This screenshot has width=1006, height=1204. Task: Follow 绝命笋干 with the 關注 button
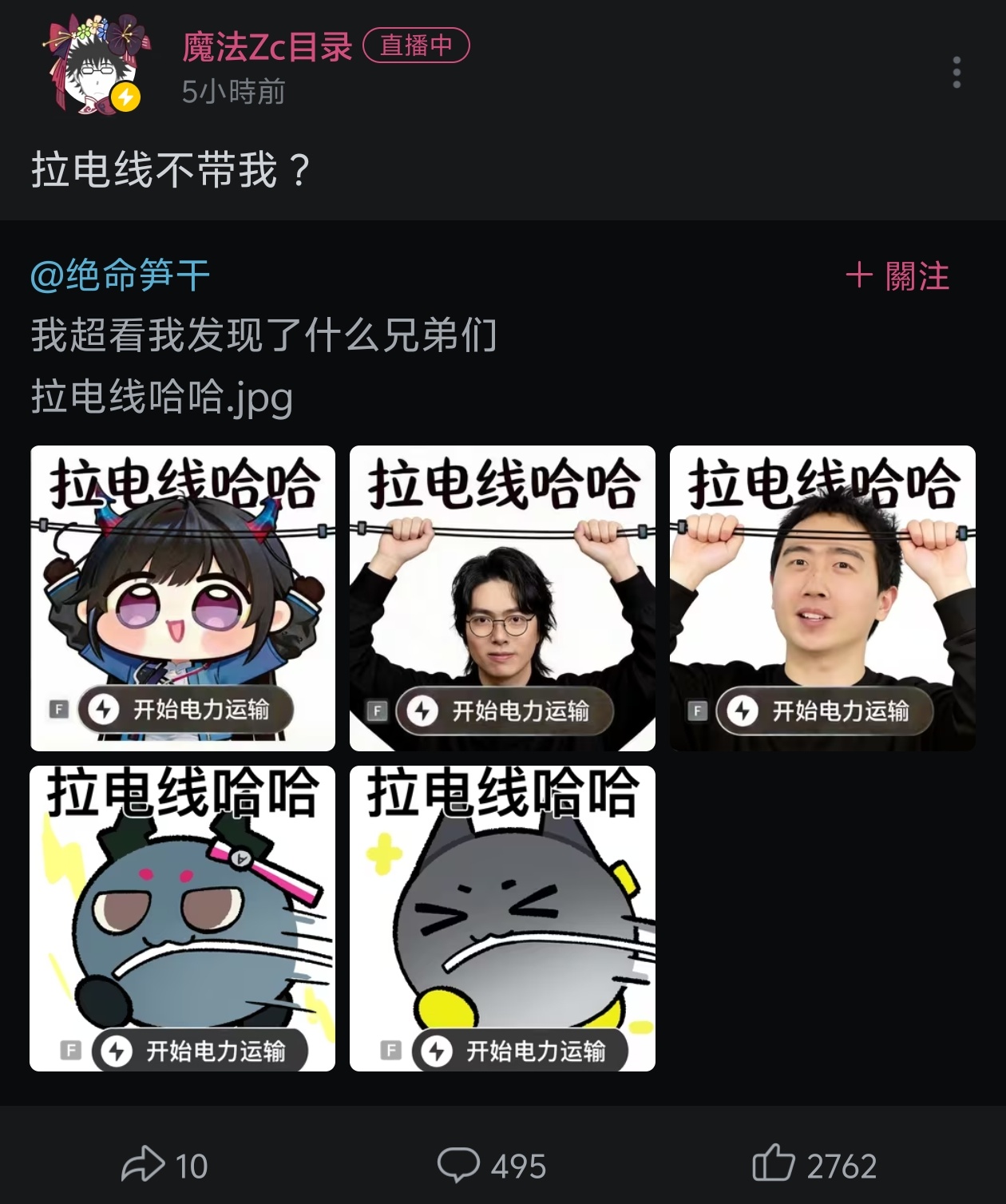898,276
